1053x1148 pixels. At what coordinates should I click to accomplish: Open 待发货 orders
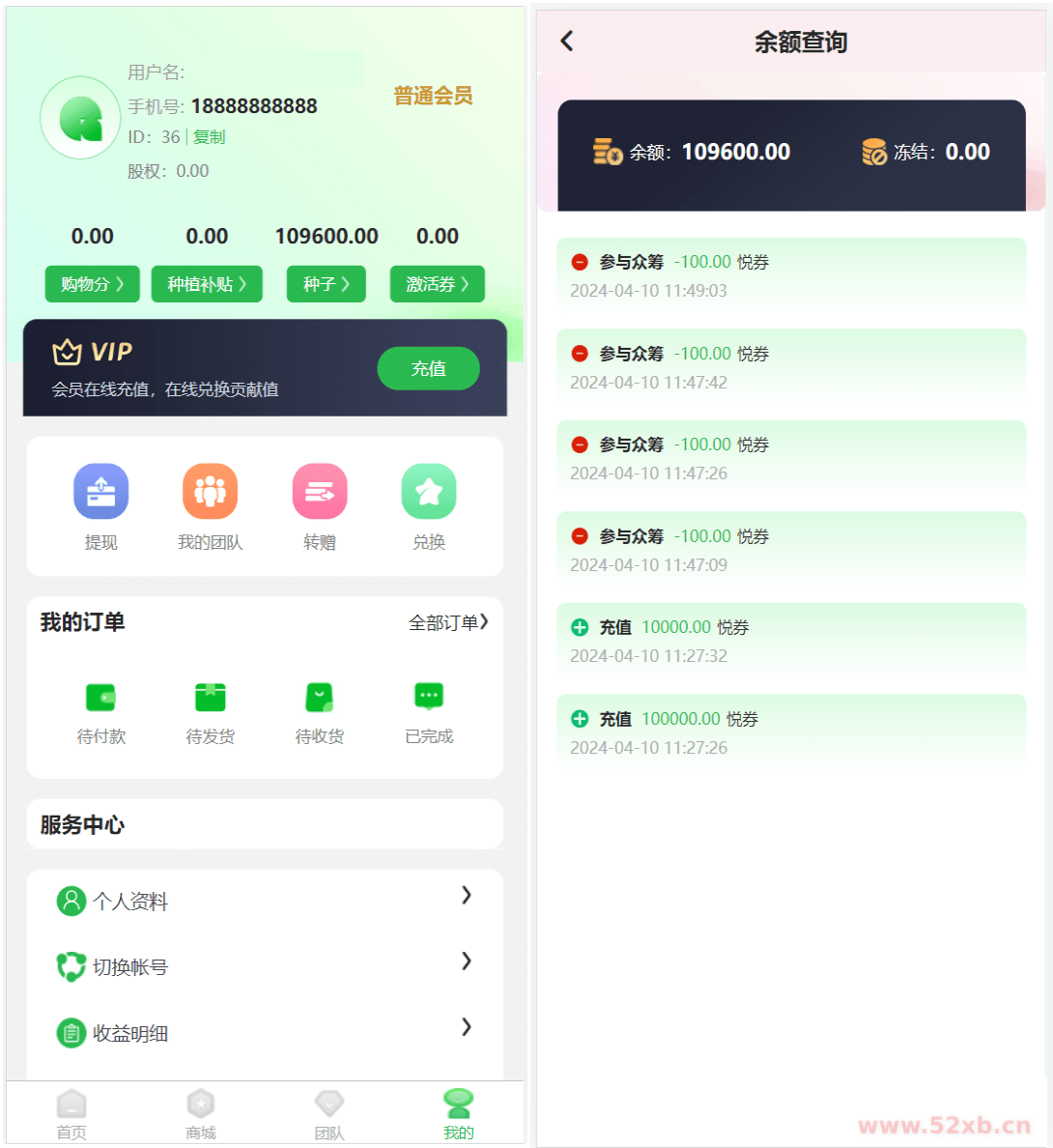pos(210,712)
